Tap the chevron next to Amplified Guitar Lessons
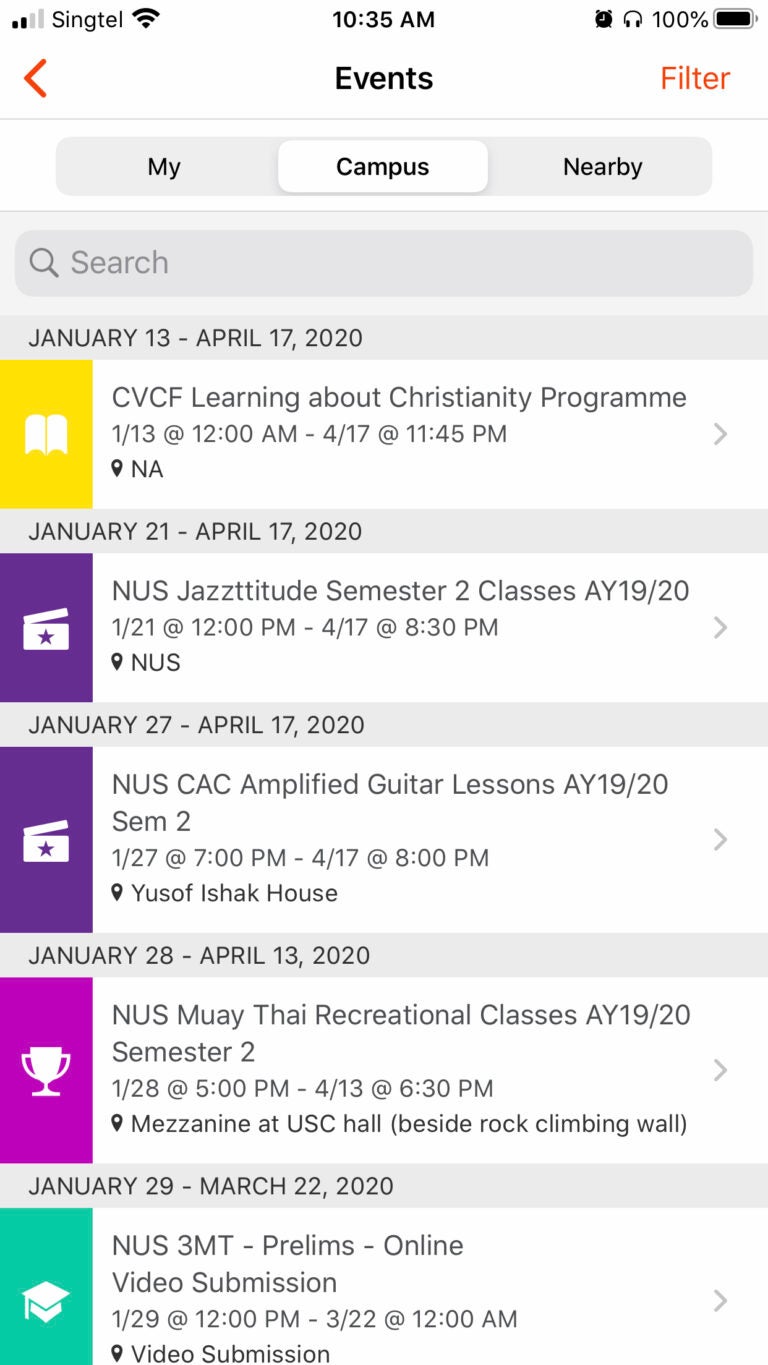768x1365 pixels. (721, 839)
